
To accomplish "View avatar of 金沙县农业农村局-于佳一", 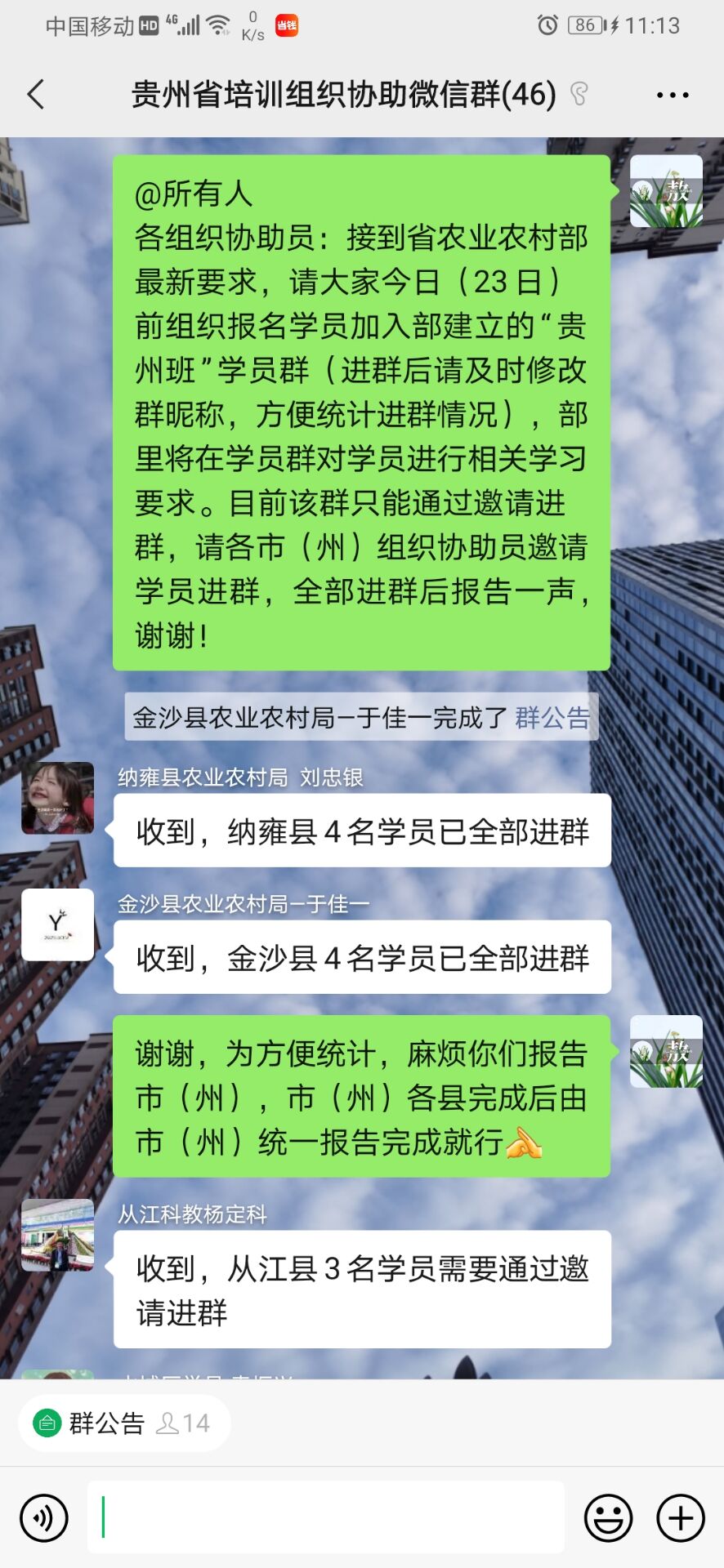I will 57,924.
